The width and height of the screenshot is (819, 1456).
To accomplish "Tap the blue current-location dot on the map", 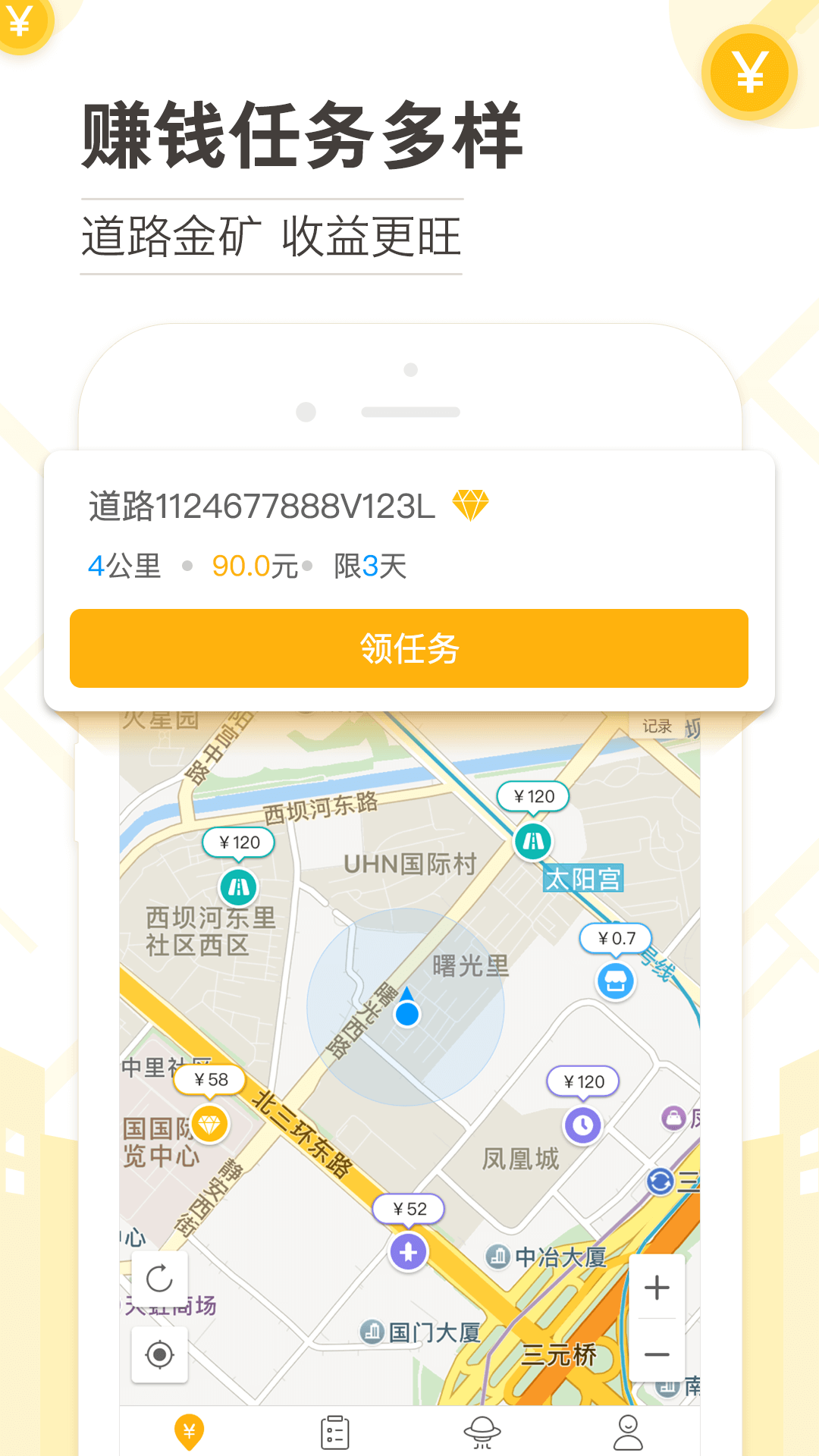I will pos(407,1012).
